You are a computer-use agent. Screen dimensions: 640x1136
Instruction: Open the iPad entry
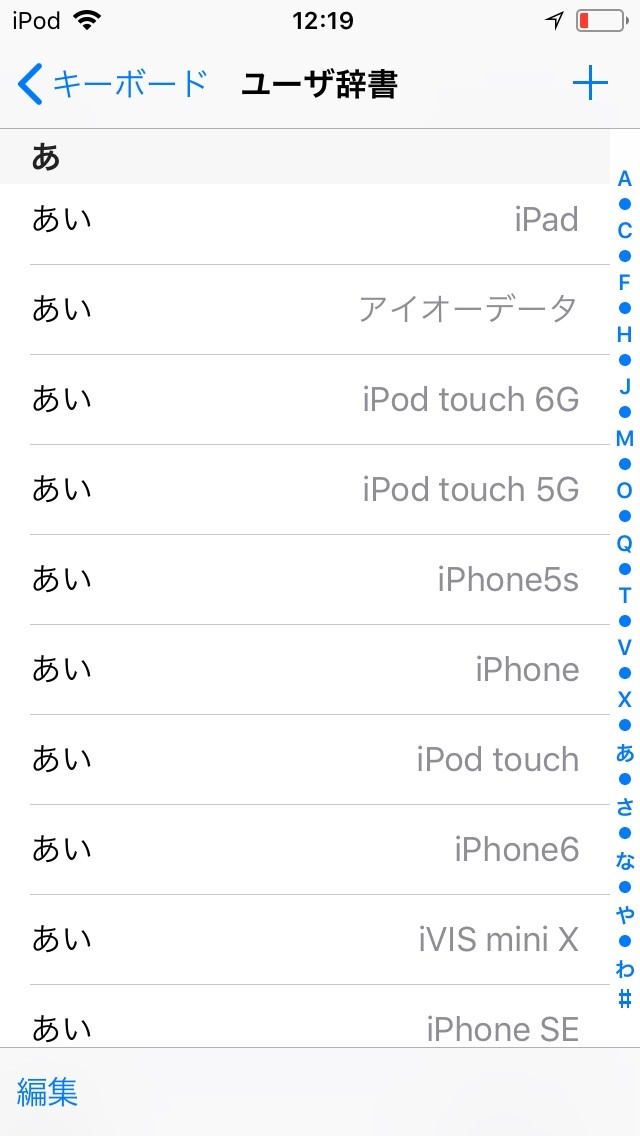pos(305,220)
